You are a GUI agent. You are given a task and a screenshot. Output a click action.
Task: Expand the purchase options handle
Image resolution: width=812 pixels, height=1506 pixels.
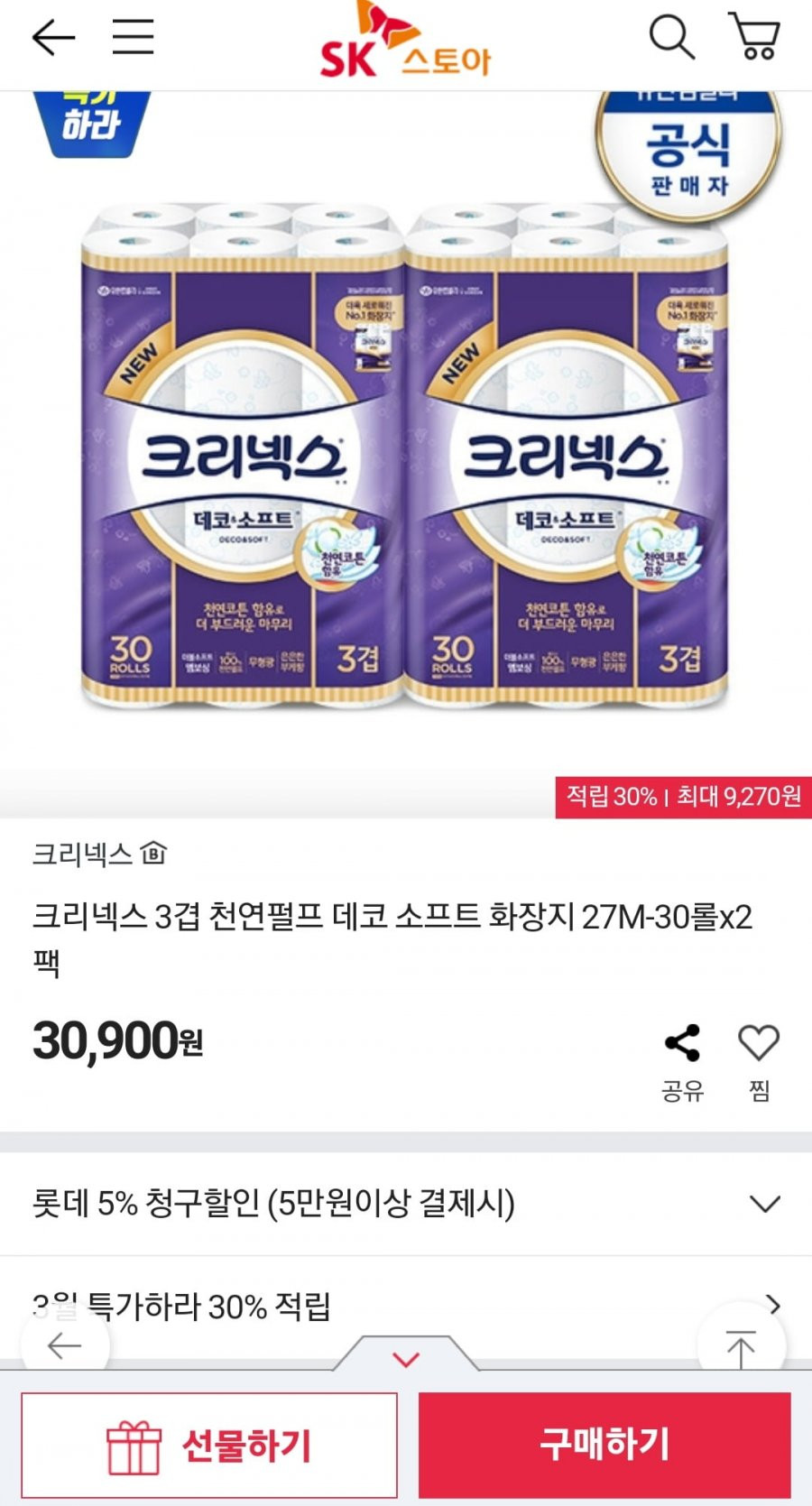tap(406, 1357)
